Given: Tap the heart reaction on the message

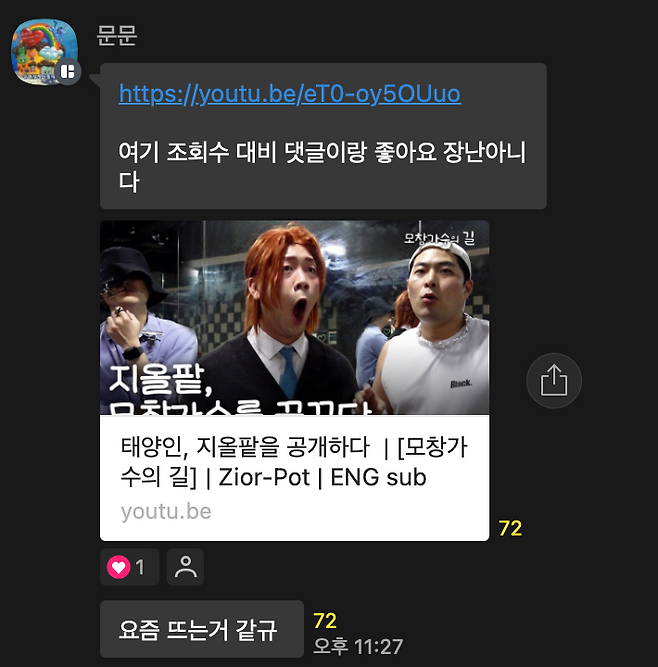Looking at the screenshot, I should pos(129,567).
